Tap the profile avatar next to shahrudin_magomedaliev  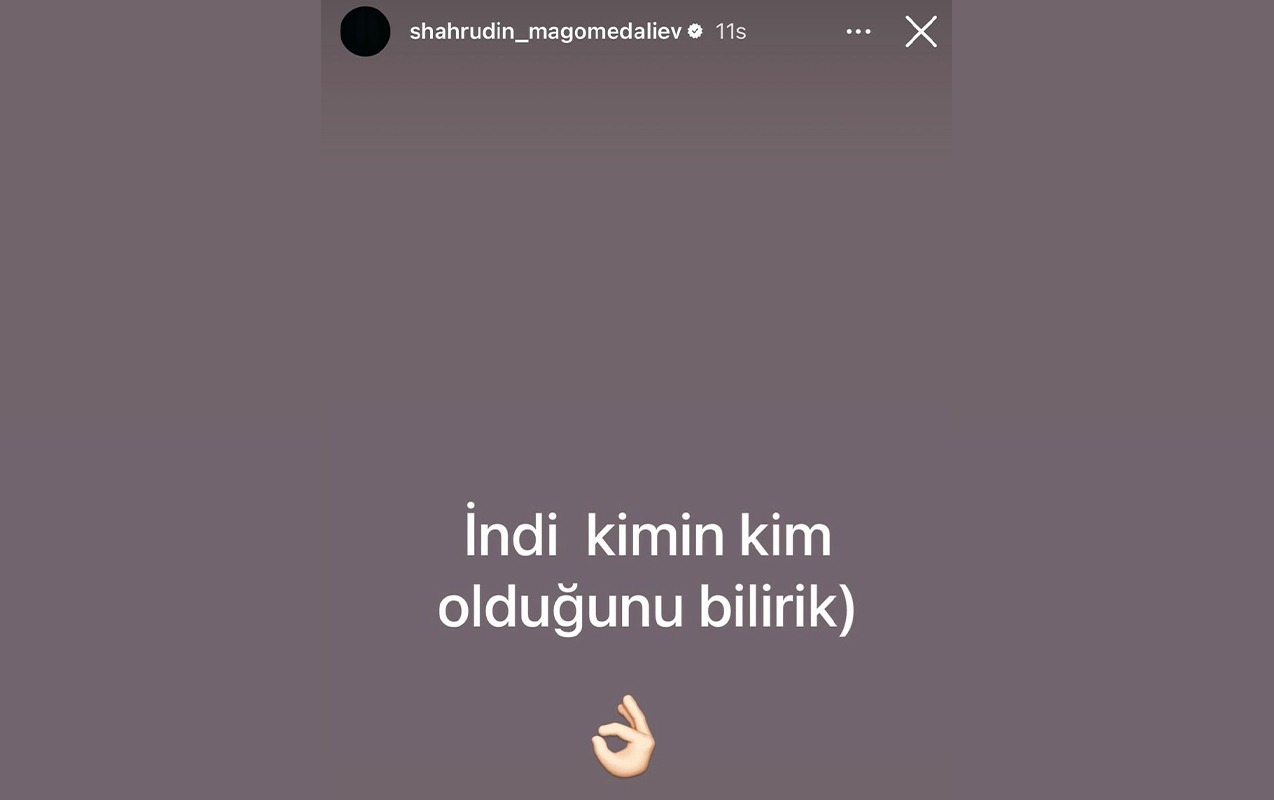[x=365, y=32]
